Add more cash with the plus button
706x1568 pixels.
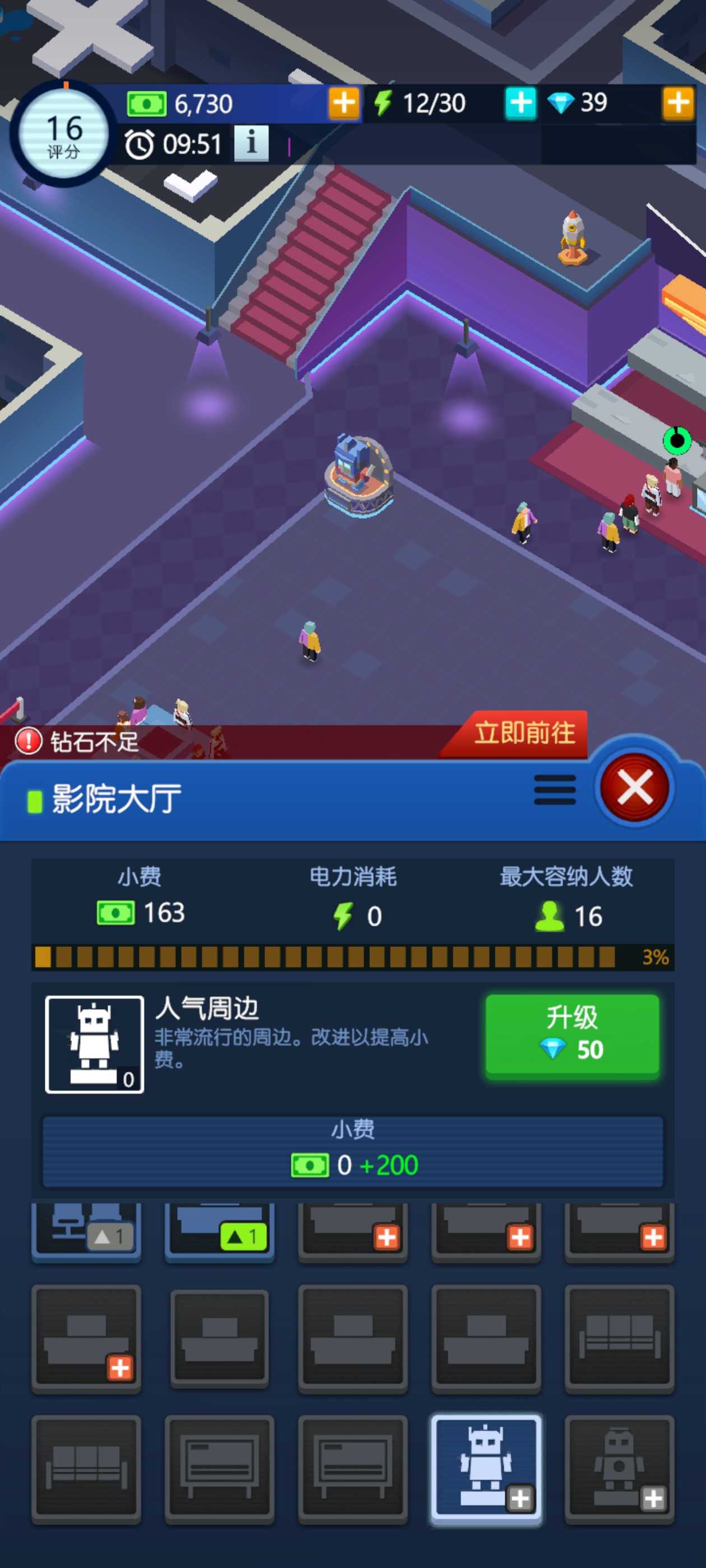pos(343,103)
